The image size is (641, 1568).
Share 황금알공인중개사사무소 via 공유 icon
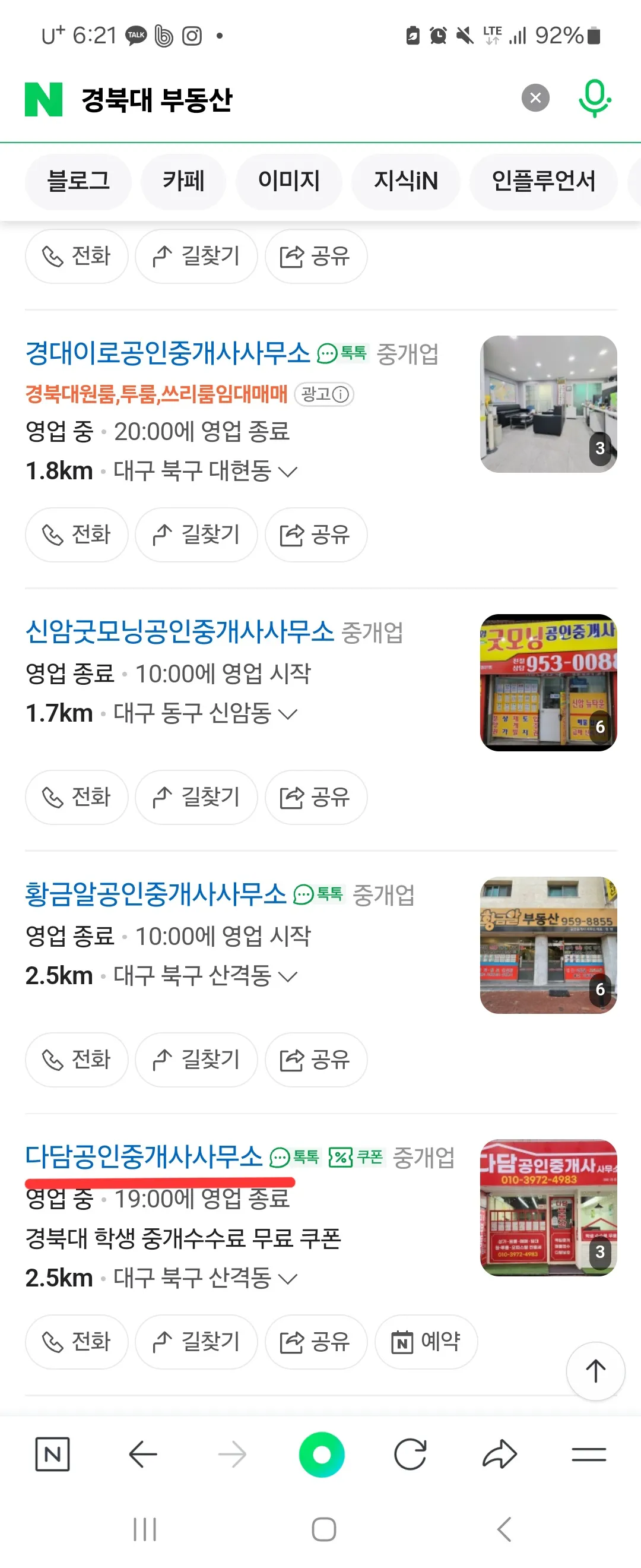[x=315, y=1059]
